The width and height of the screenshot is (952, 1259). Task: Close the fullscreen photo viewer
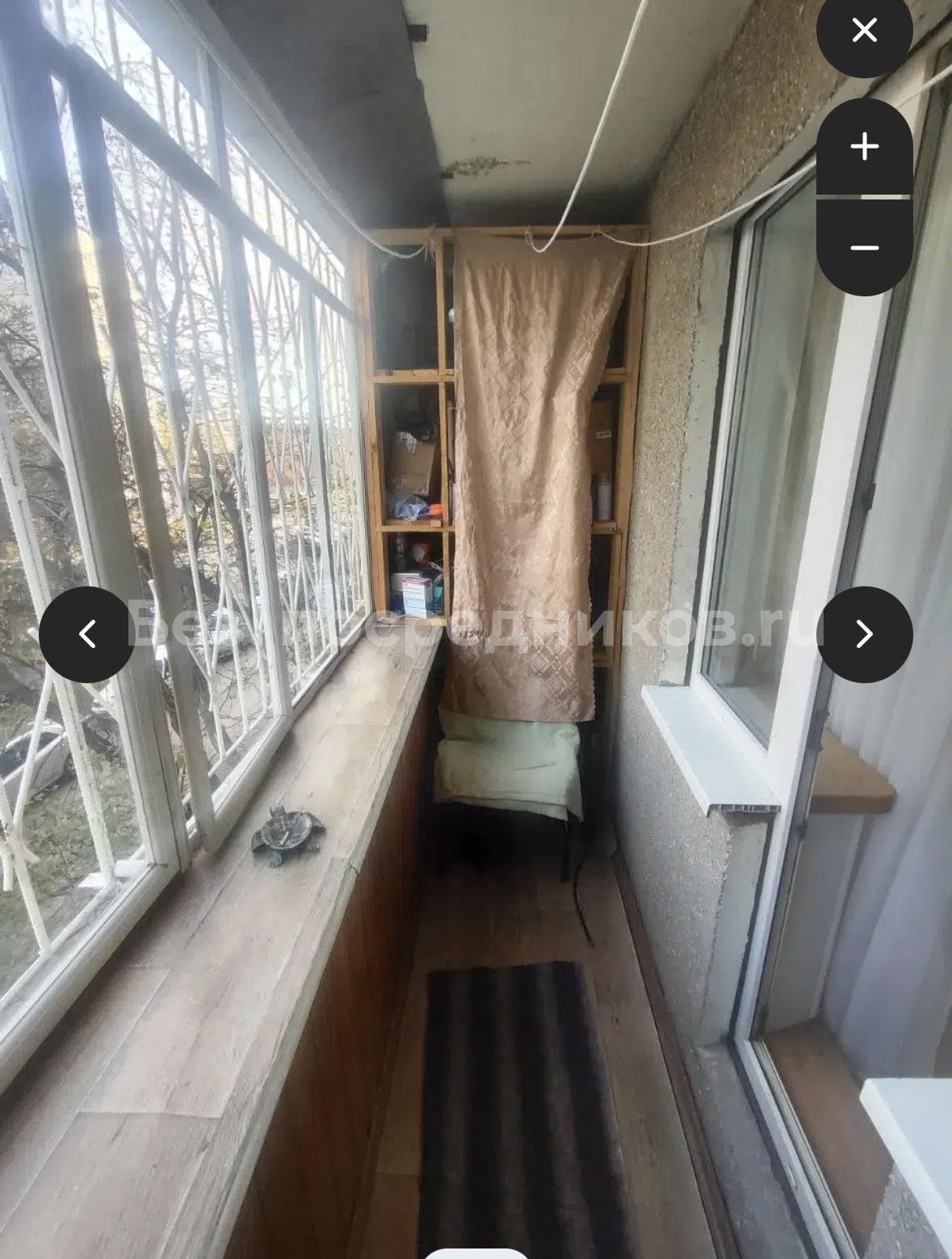[864, 31]
